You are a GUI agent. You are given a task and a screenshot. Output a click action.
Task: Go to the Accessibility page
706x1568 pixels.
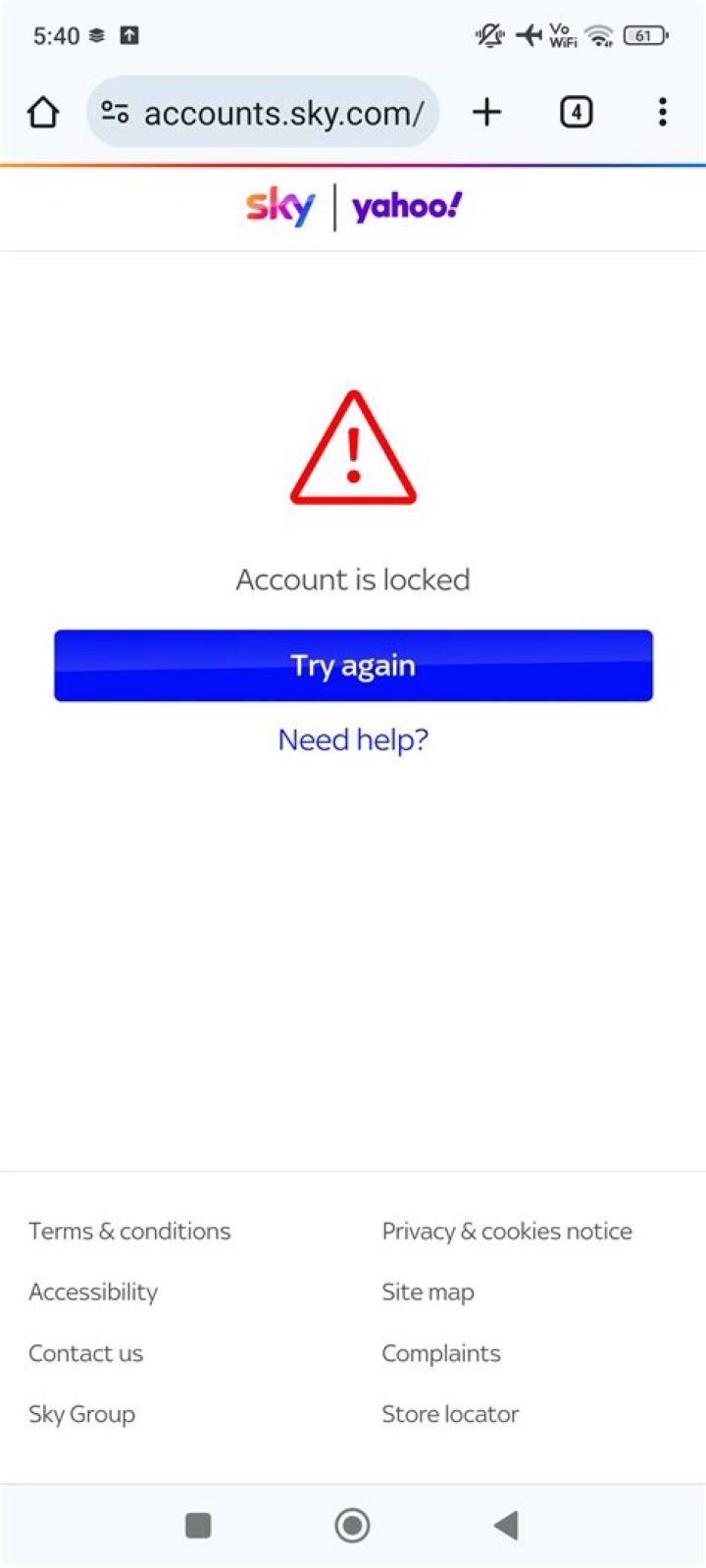[93, 1292]
